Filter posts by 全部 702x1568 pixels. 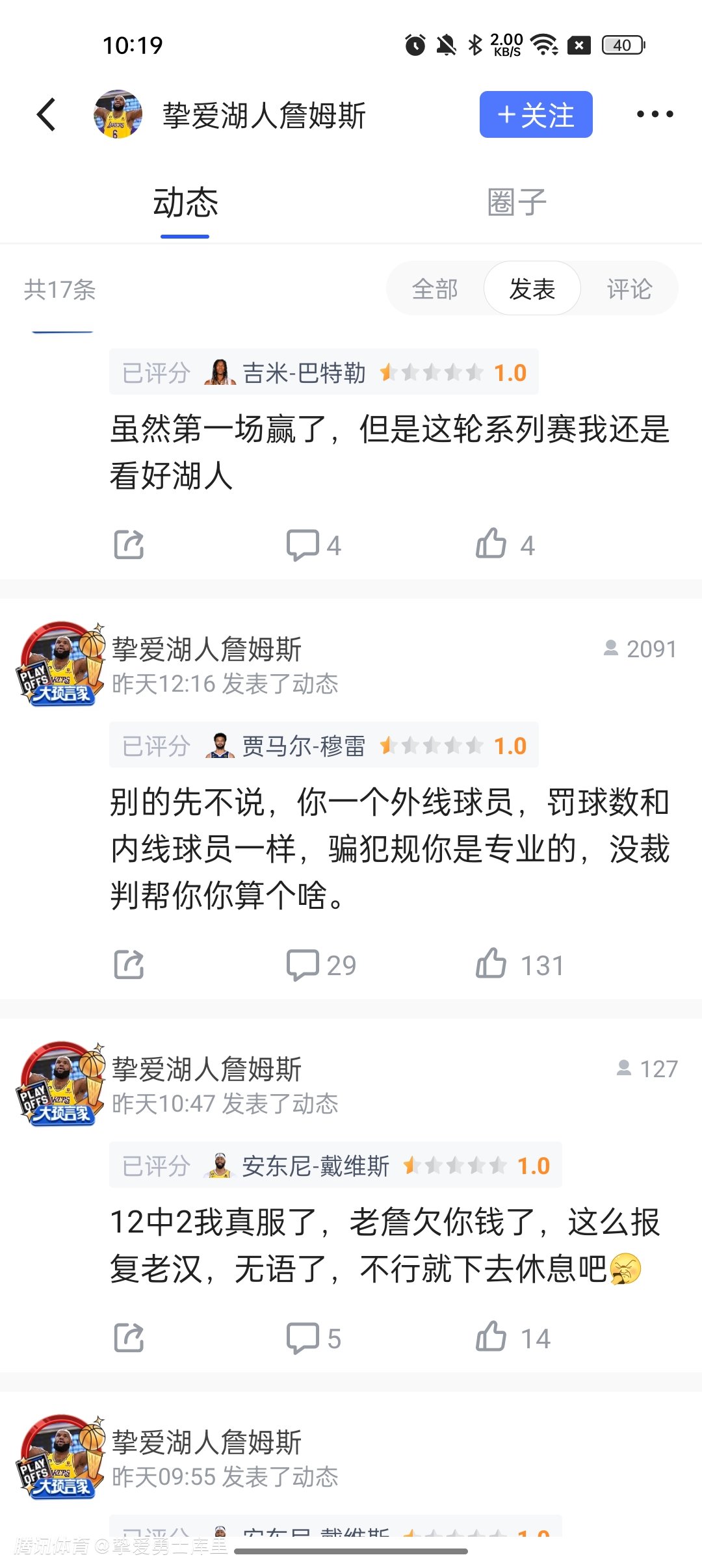[x=435, y=289]
